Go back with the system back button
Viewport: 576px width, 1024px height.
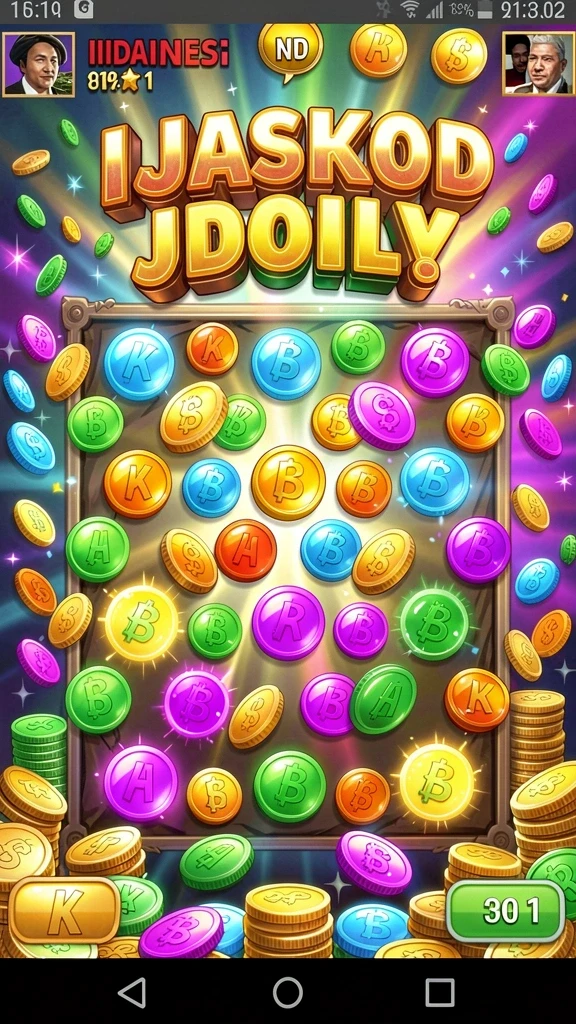[x=133, y=993]
